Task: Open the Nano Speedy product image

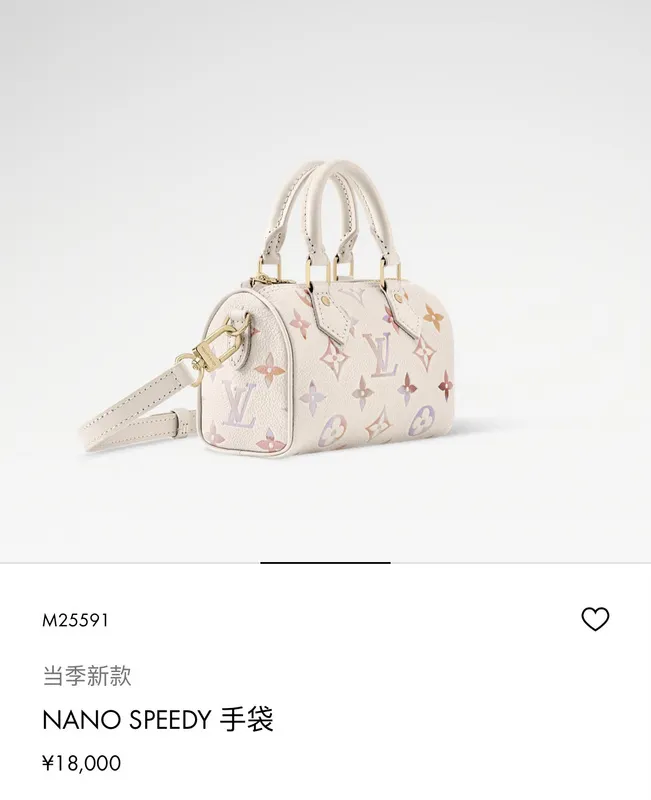Action: coord(326,281)
